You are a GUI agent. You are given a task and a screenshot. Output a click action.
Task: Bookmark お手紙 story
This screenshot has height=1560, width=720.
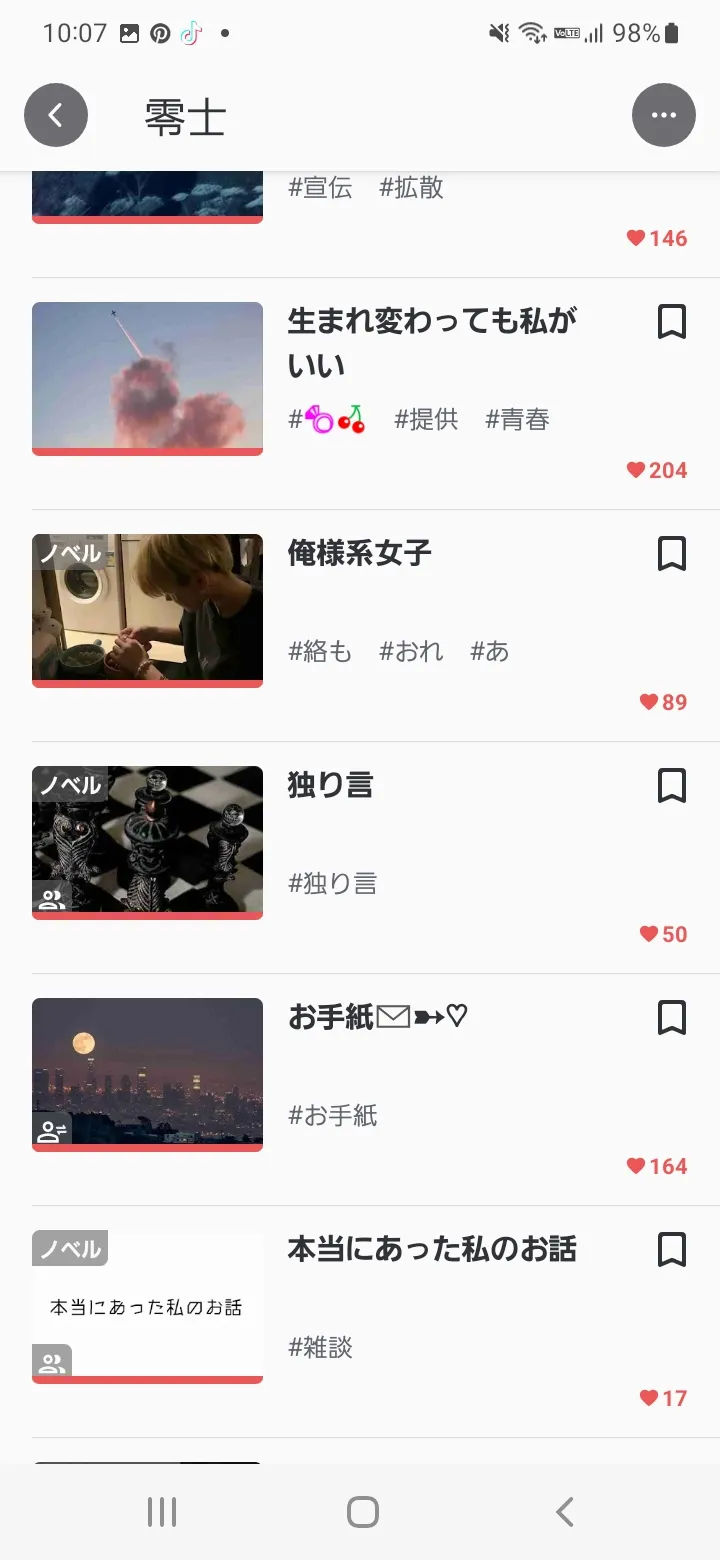pos(671,1018)
